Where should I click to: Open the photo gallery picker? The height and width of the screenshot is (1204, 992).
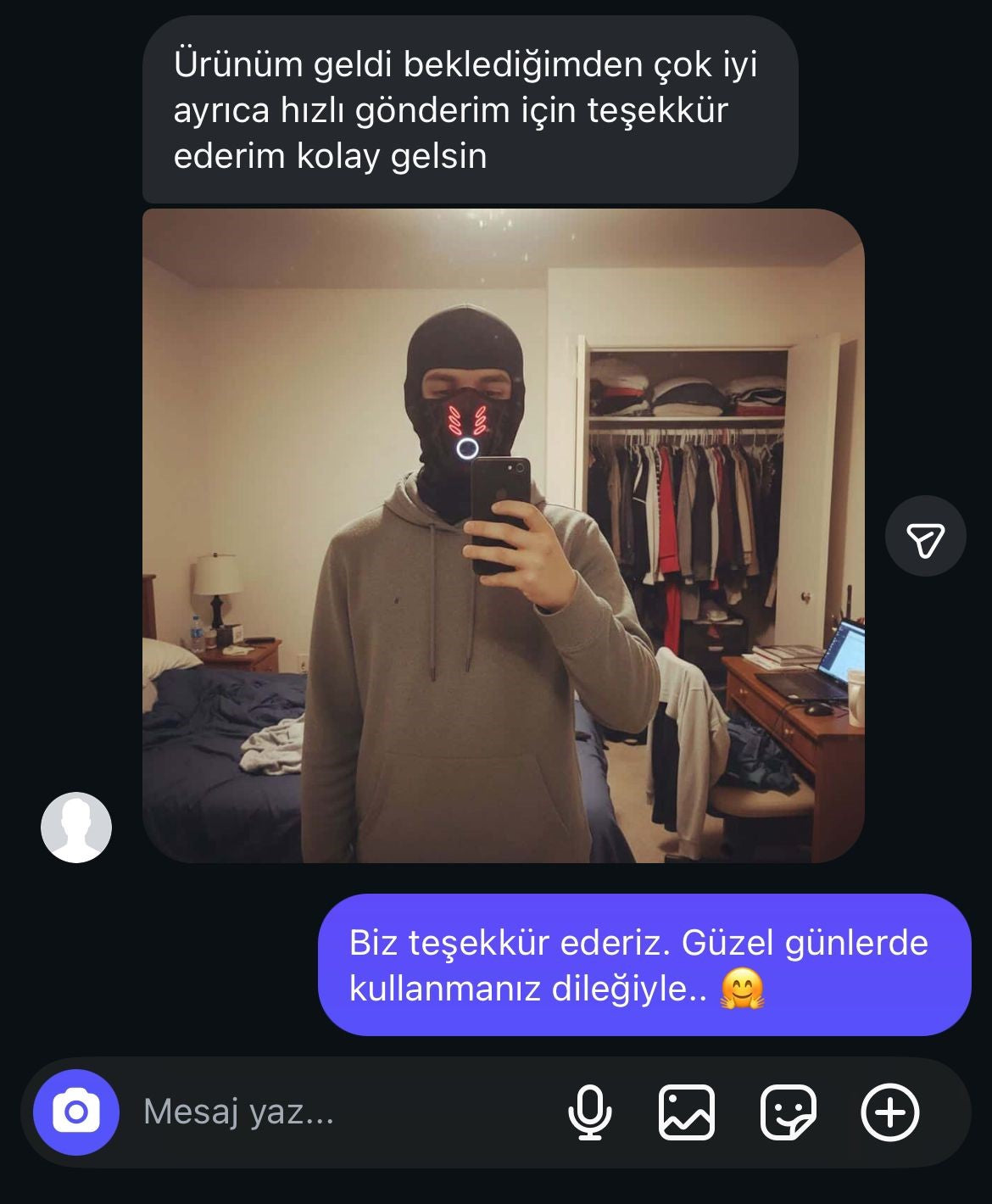tap(686, 1112)
